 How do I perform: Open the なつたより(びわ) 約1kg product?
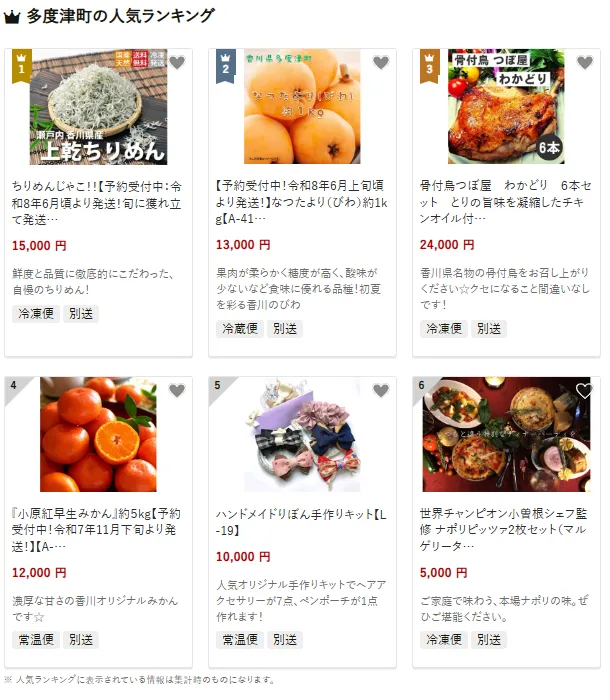(302, 202)
